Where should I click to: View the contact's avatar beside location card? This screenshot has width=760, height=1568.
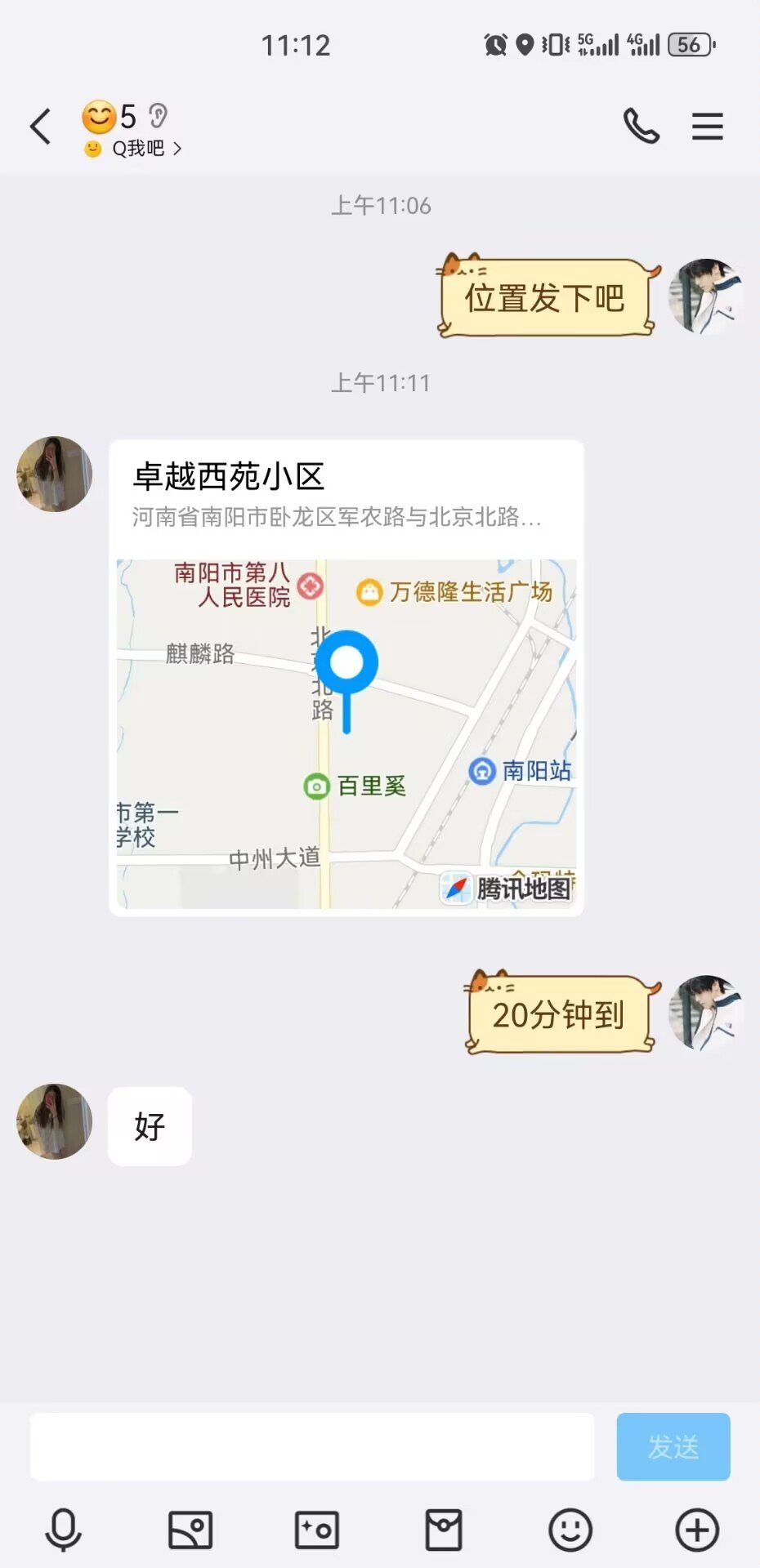[54, 474]
